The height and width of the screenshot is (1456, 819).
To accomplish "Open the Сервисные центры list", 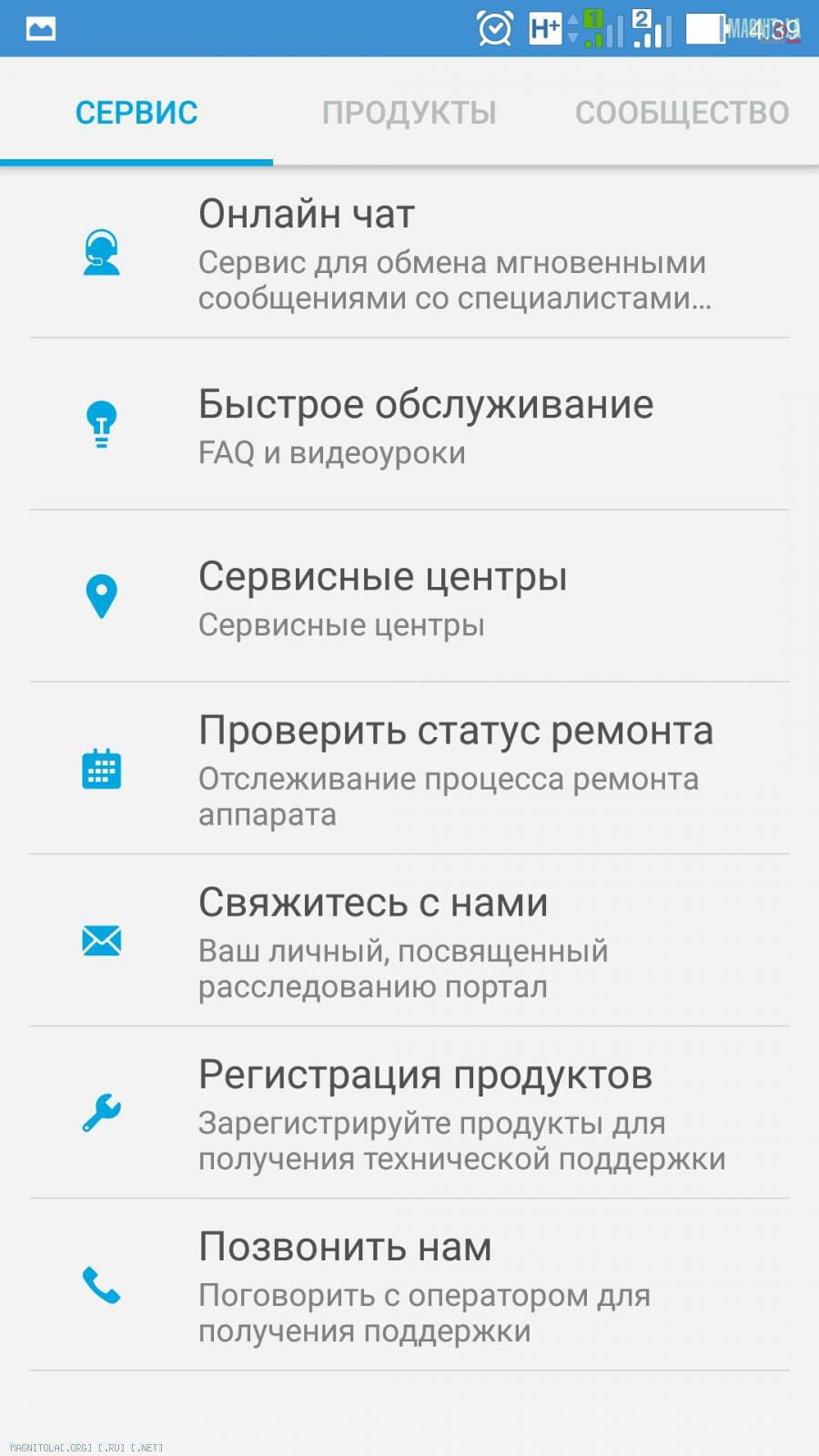I will (409, 596).
